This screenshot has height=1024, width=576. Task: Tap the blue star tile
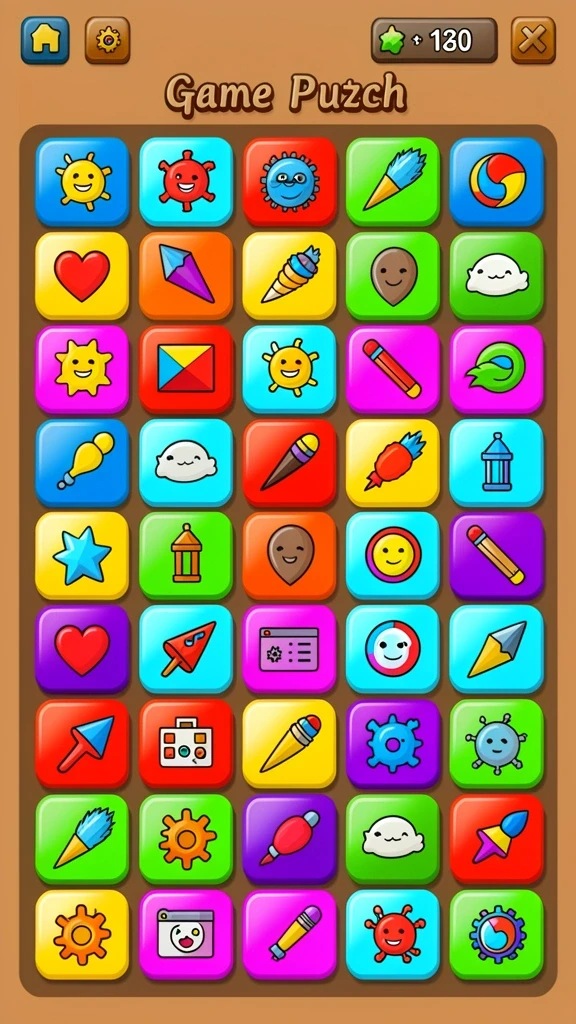[82, 555]
